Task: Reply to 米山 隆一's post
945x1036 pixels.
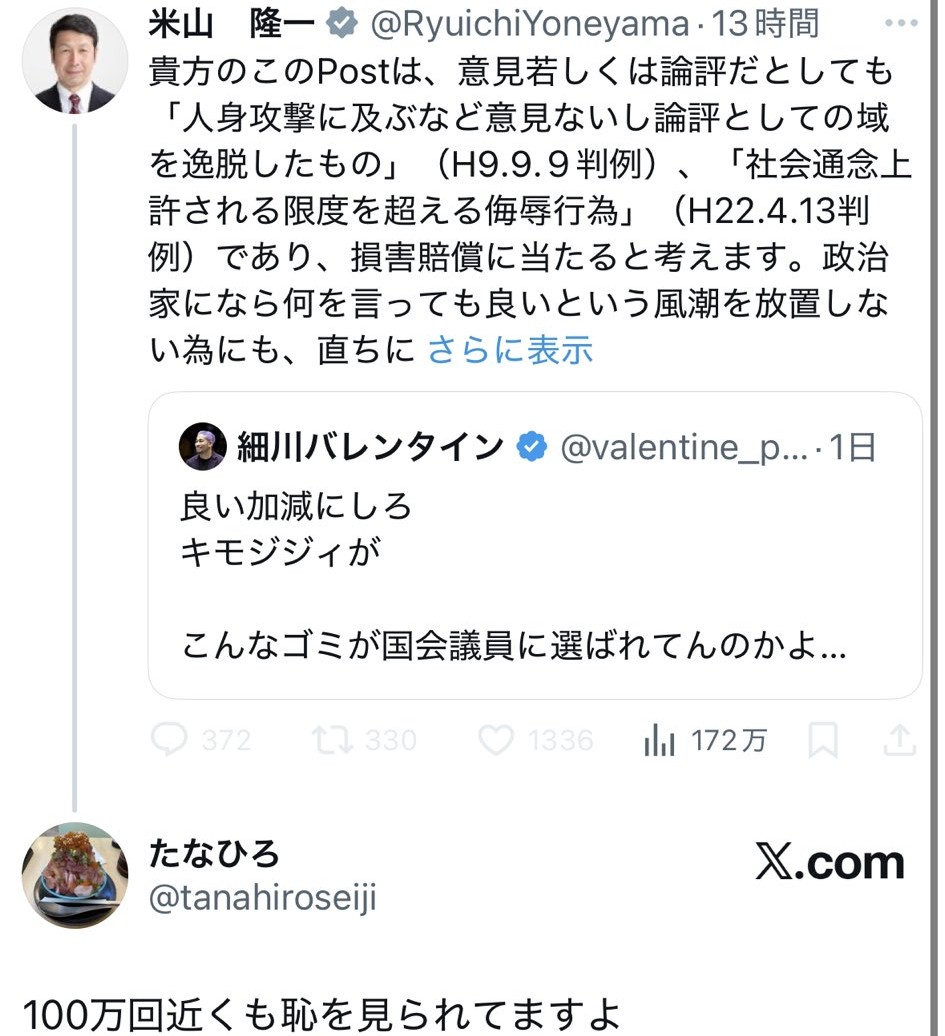Action: coord(172,740)
